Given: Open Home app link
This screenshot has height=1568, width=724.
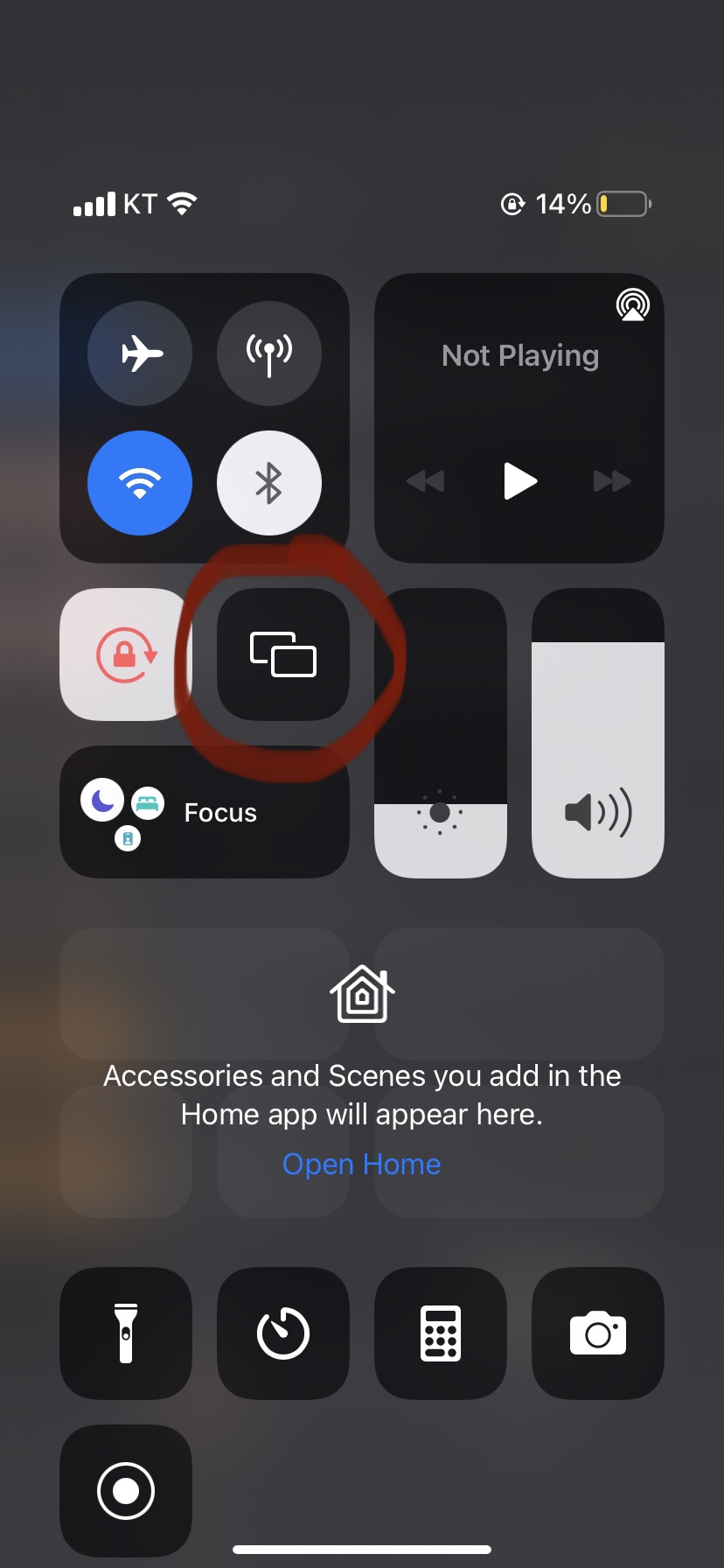Looking at the screenshot, I should 361,1165.
